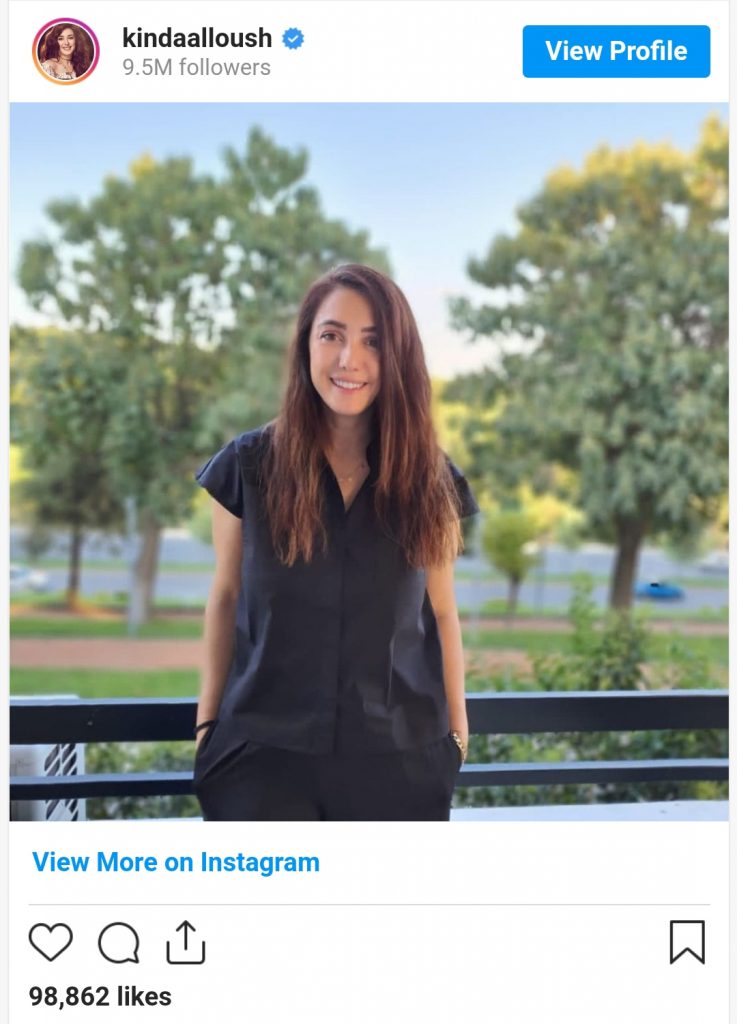Follow the View More on Instagram link
The height and width of the screenshot is (1024, 737).
point(176,862)
